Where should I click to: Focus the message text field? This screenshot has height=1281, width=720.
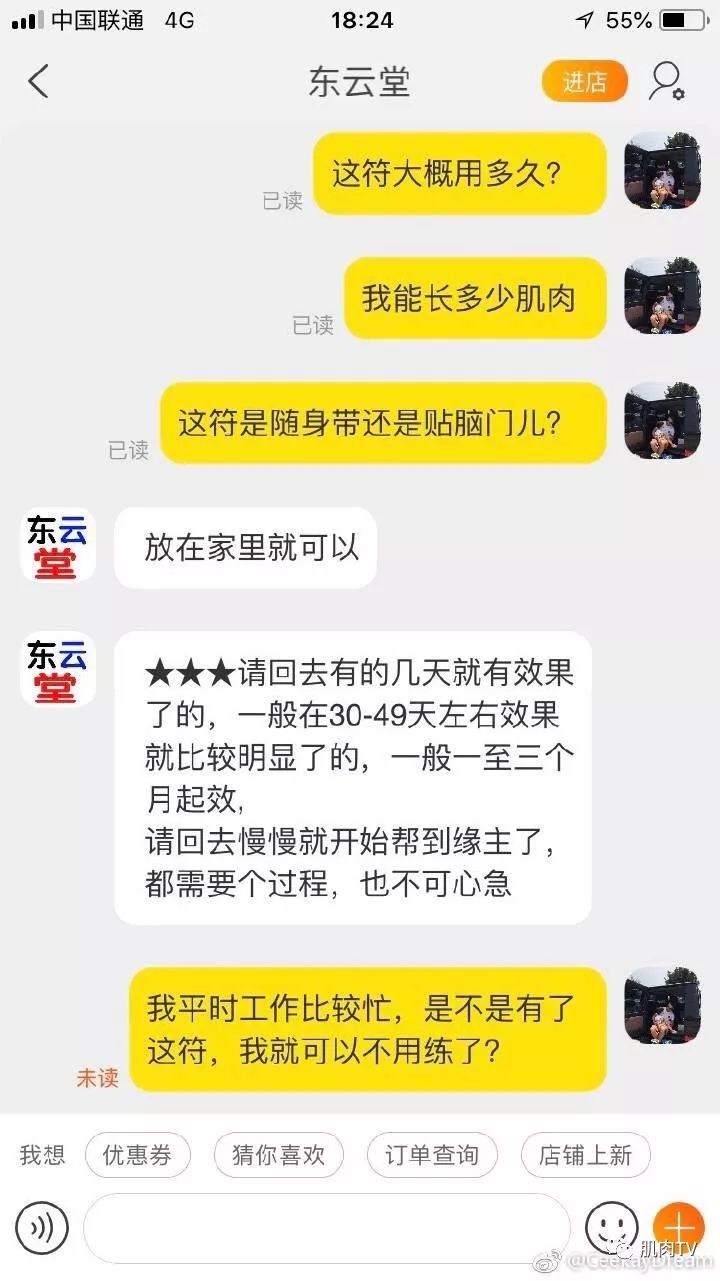[325, 1227]
